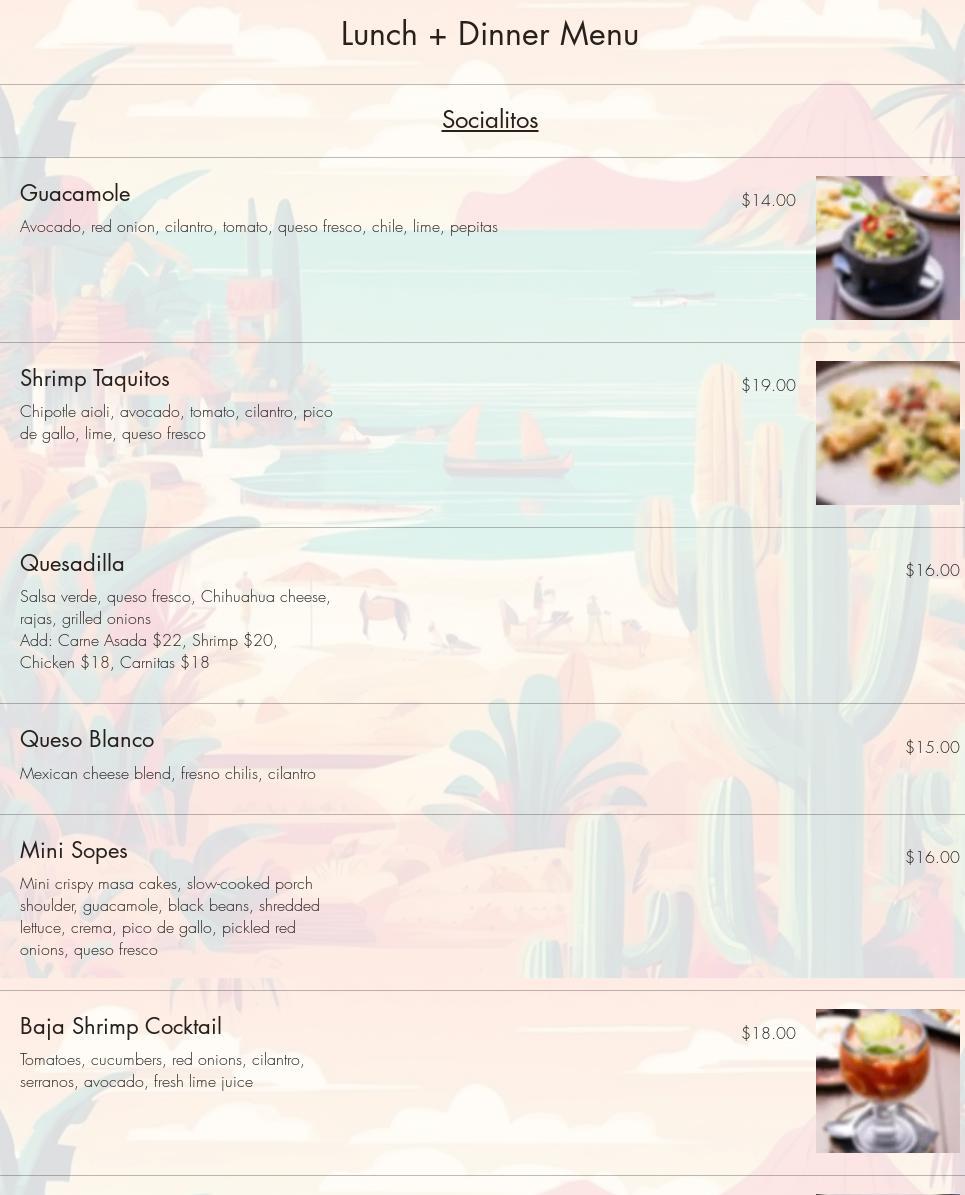The height and width of the screenshot is (1195, 965).
Task: Enlarge the Baja Shrimp Cocktail photo
Action: point(887,1081)
